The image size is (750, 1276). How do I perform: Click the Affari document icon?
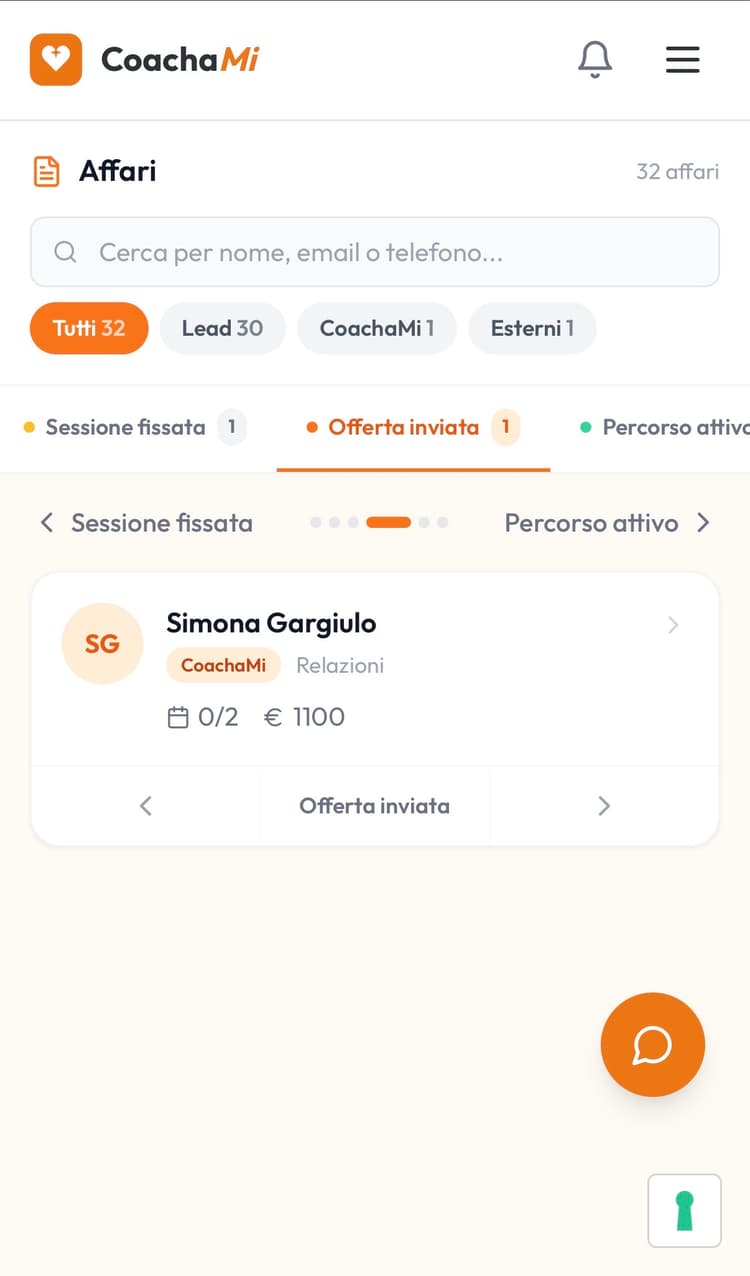46,170
